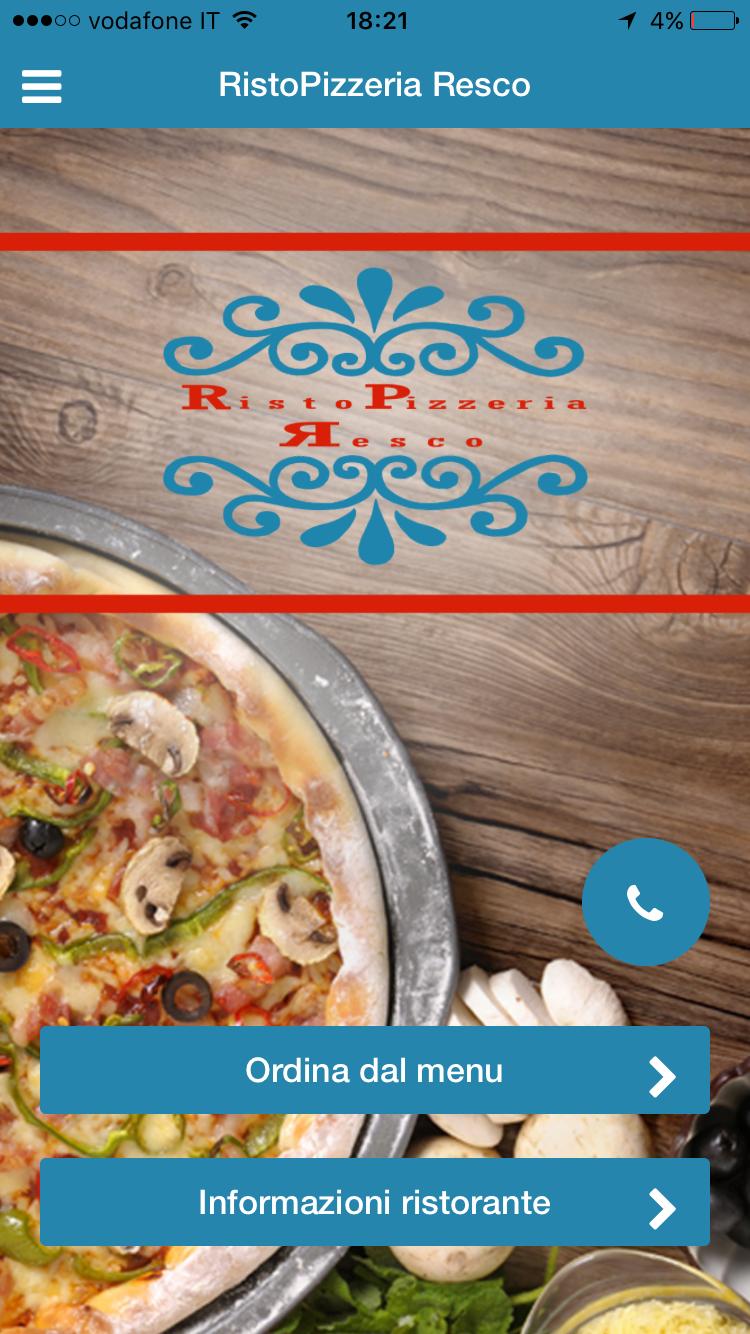Click the location arrow icon near battery
Viewport: 750px width, 1334px height.
point(630,17)
